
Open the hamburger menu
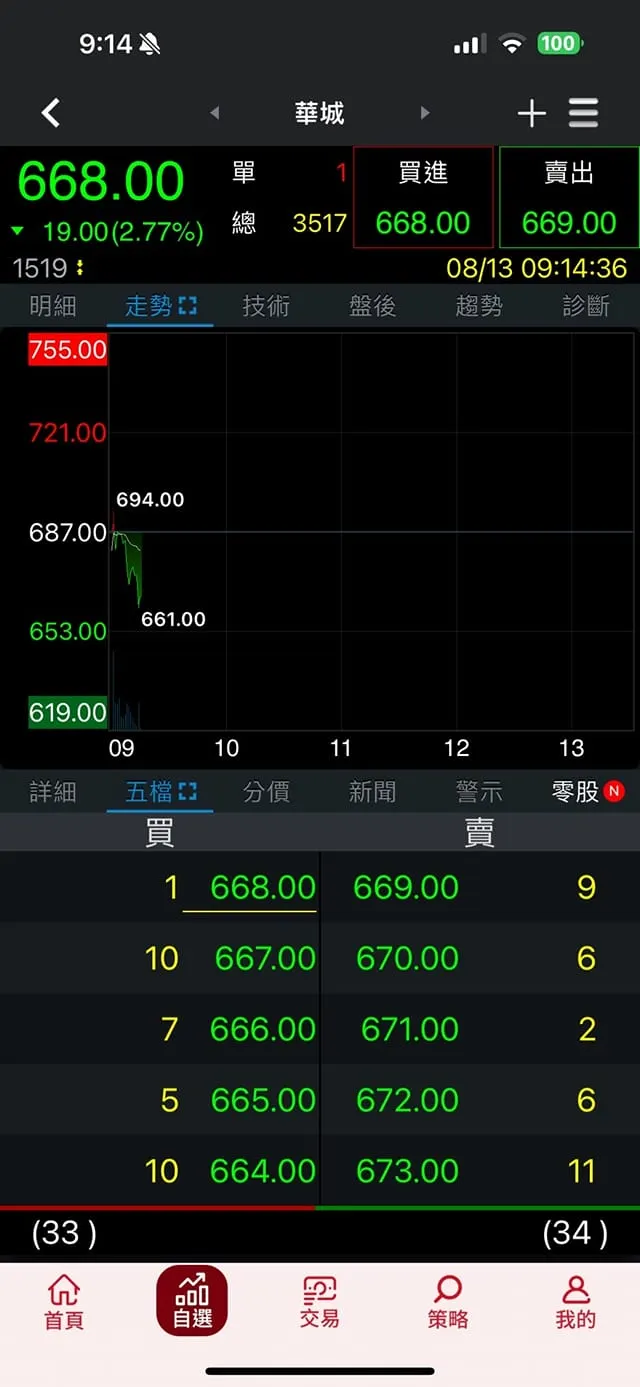[x=584, y=113]
